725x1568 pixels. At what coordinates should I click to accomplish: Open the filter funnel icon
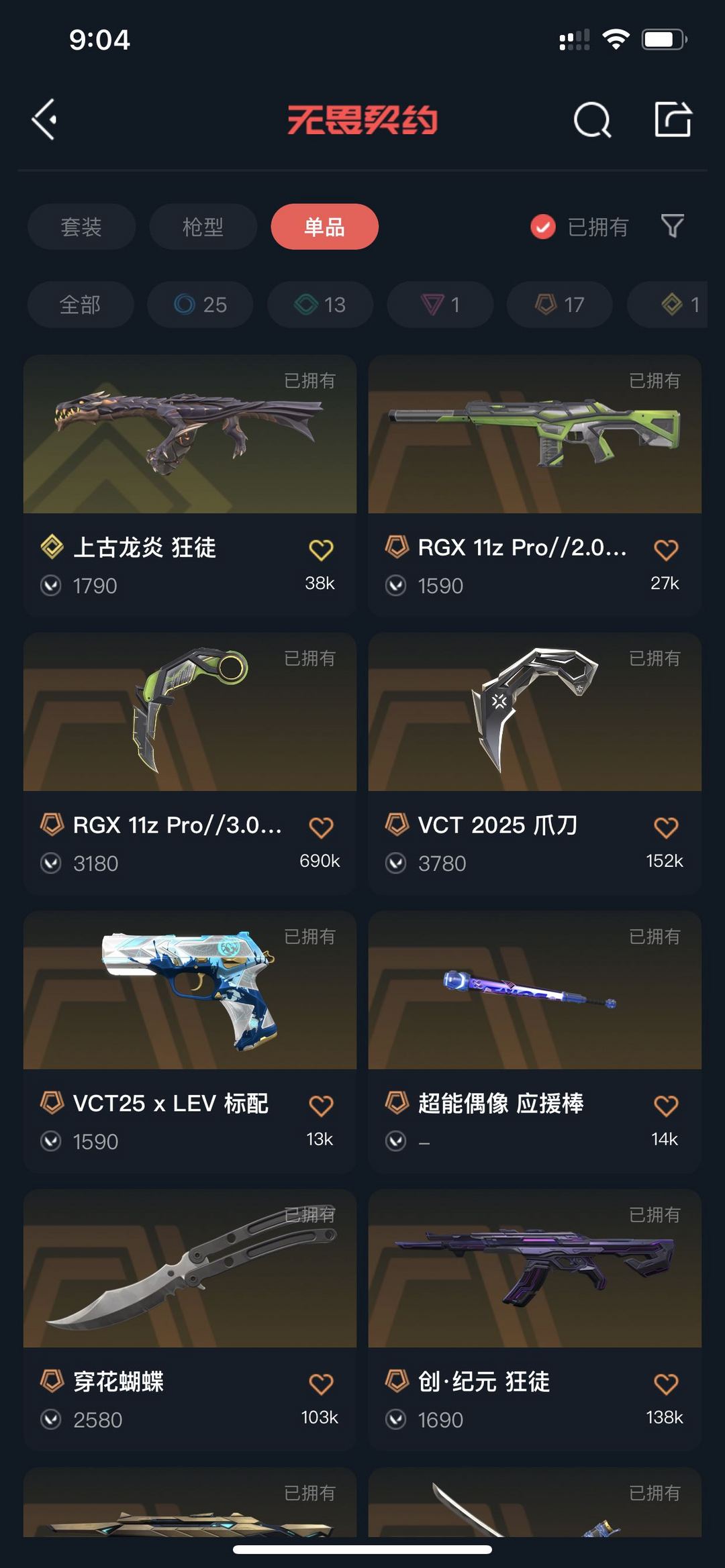point(672,226)
